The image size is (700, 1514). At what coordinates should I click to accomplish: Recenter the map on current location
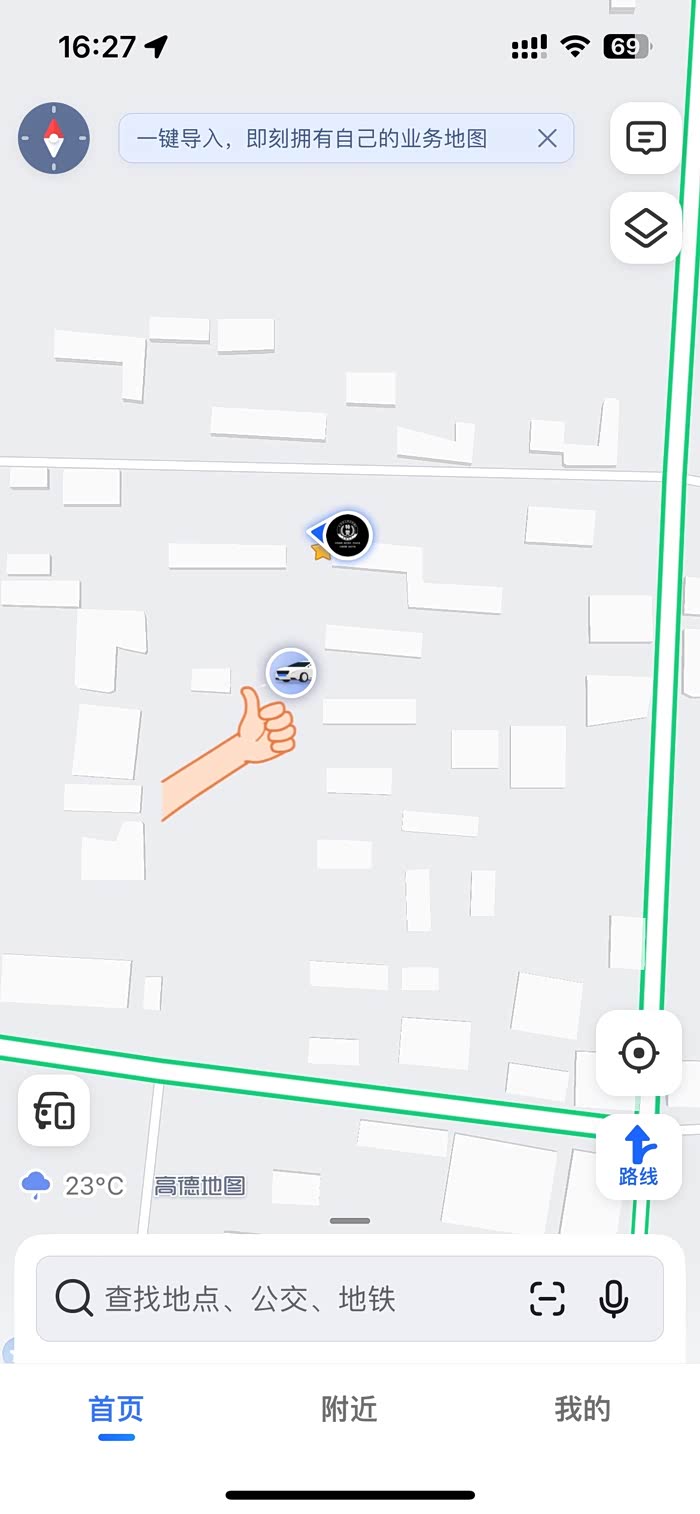[x=639, y=1053]
